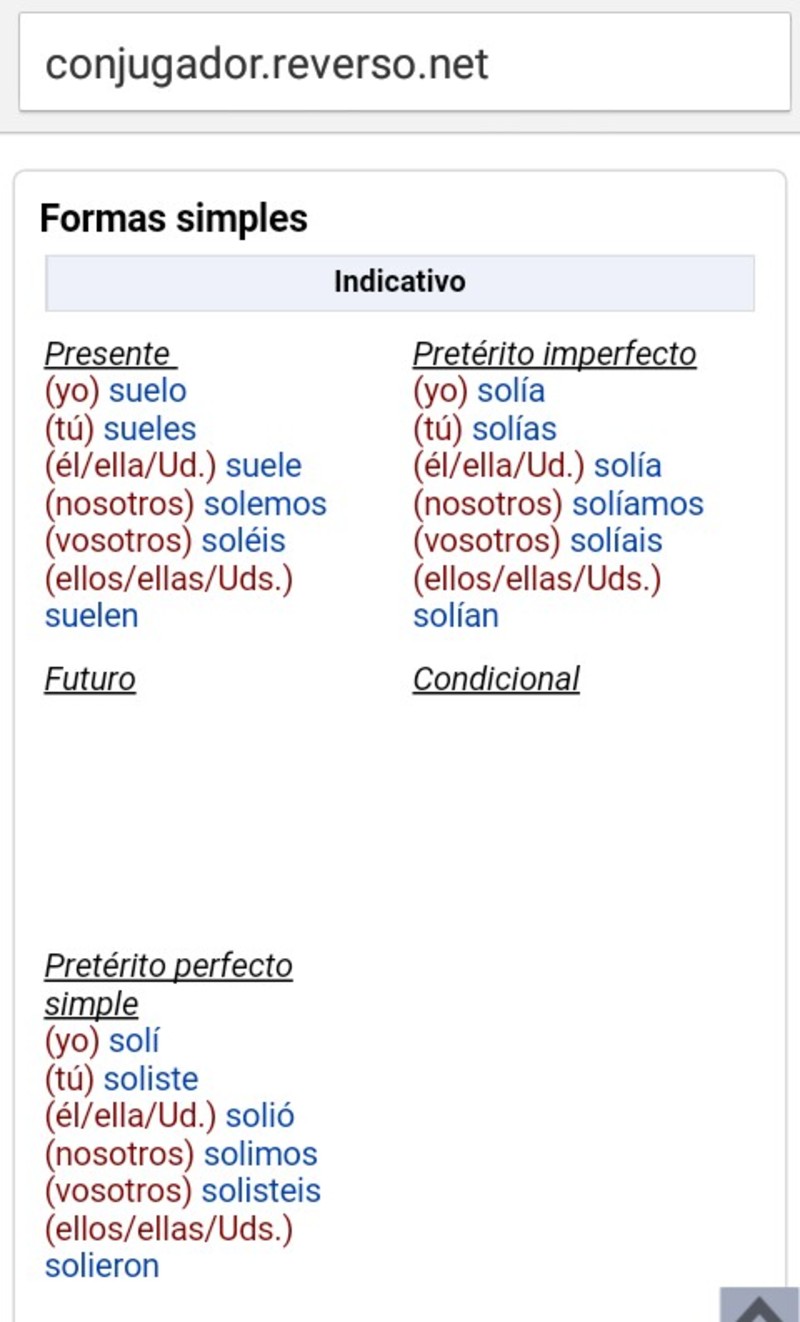Click the form "sueles" under Presente
The width and height of the screenshot is (800, 1322).
click(158, 428)
